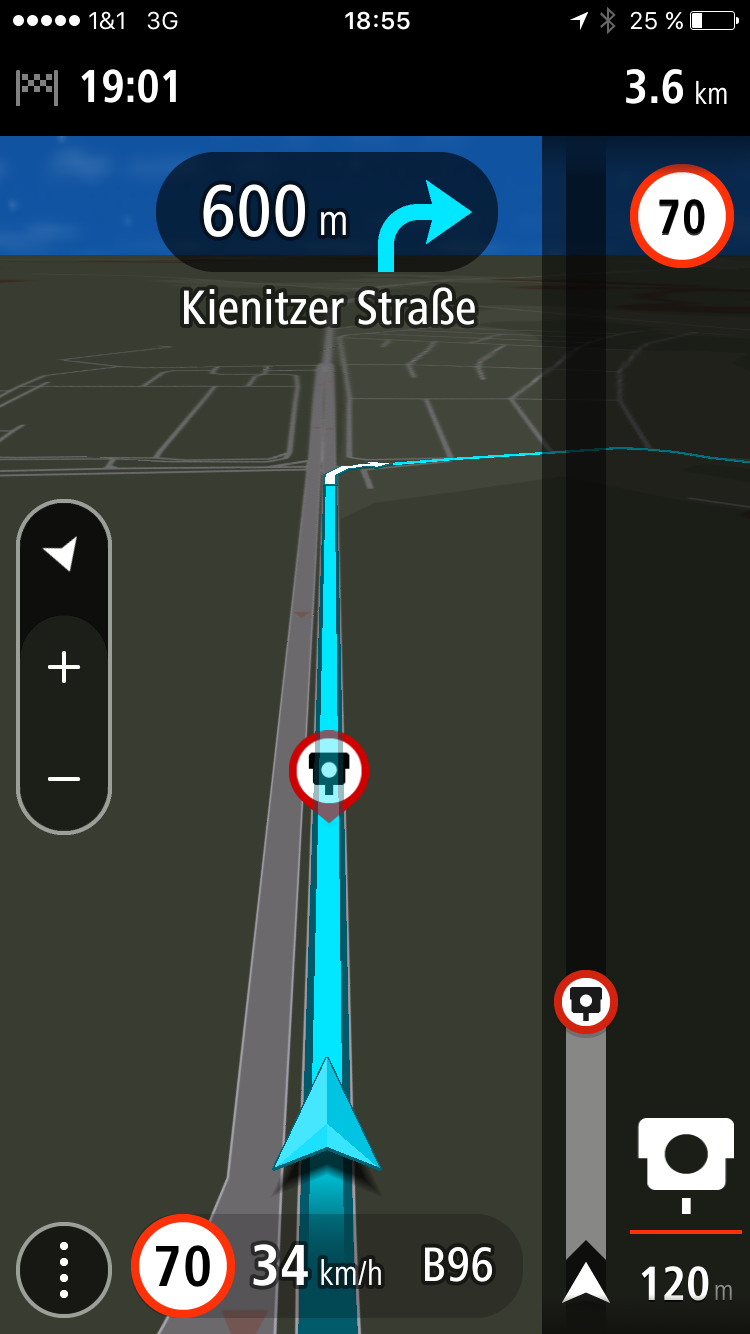Open the three-dot main menu
Viewport: 750px width, 1334px height.
pyautogui.click(x=64, y=1269)
